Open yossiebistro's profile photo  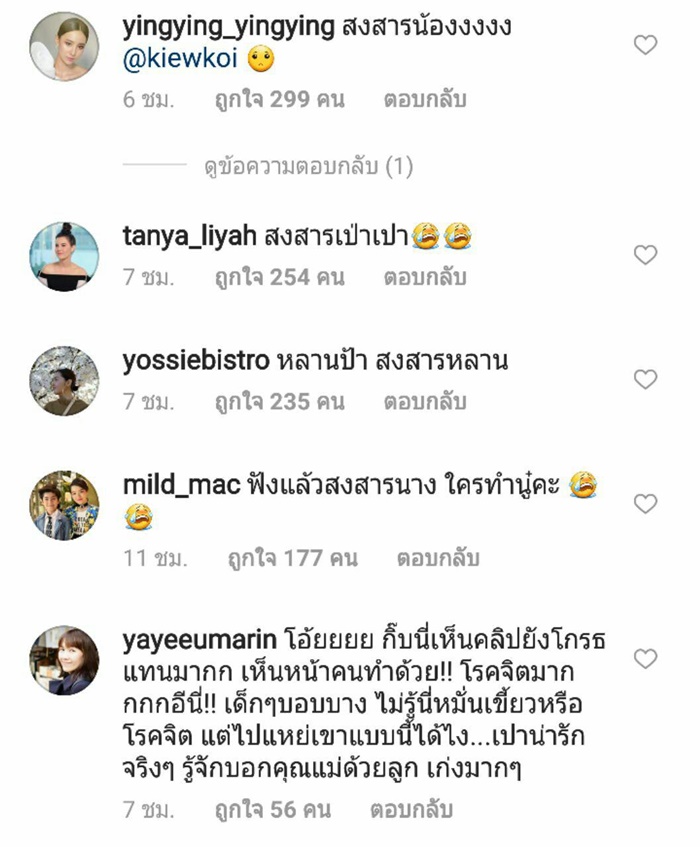tap(64, 381)
